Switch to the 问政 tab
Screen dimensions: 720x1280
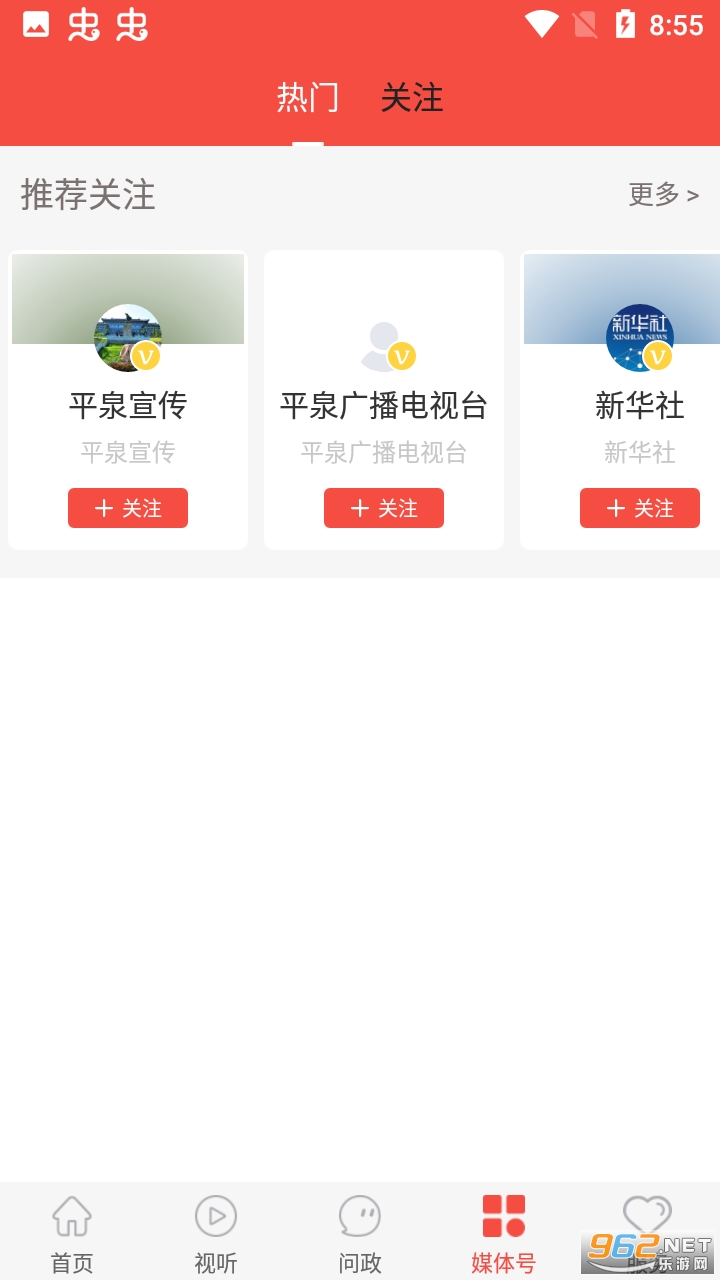coord(360,1233)
